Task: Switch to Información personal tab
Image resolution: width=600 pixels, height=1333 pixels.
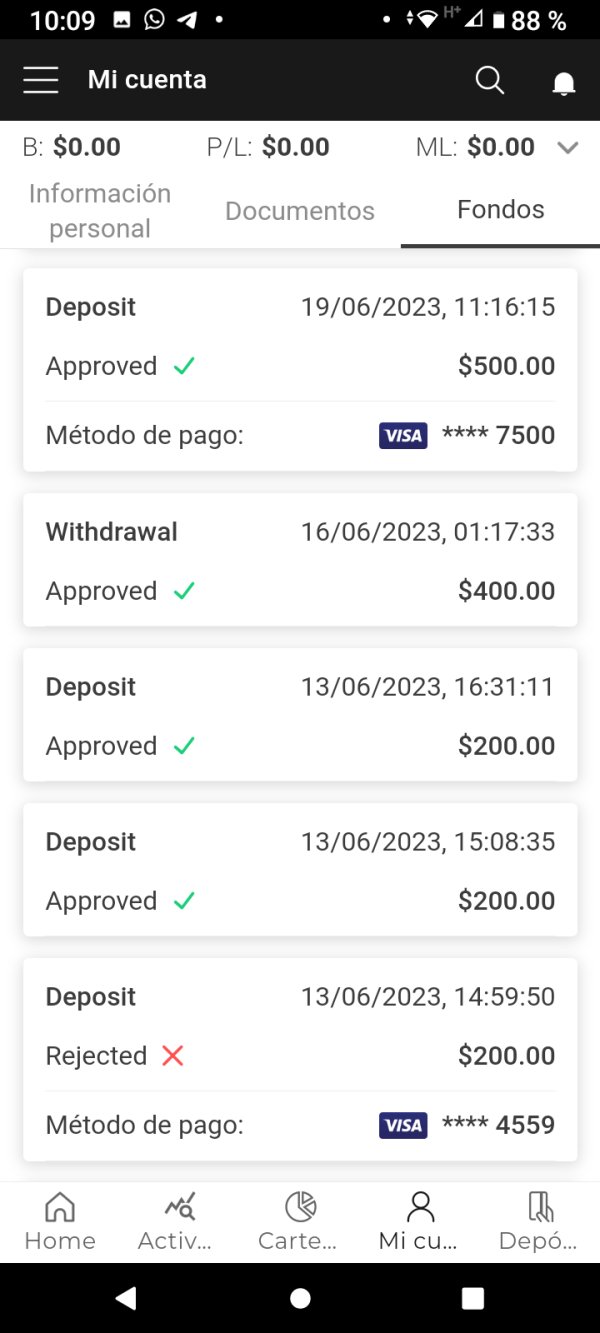Action: click(100, 210)
